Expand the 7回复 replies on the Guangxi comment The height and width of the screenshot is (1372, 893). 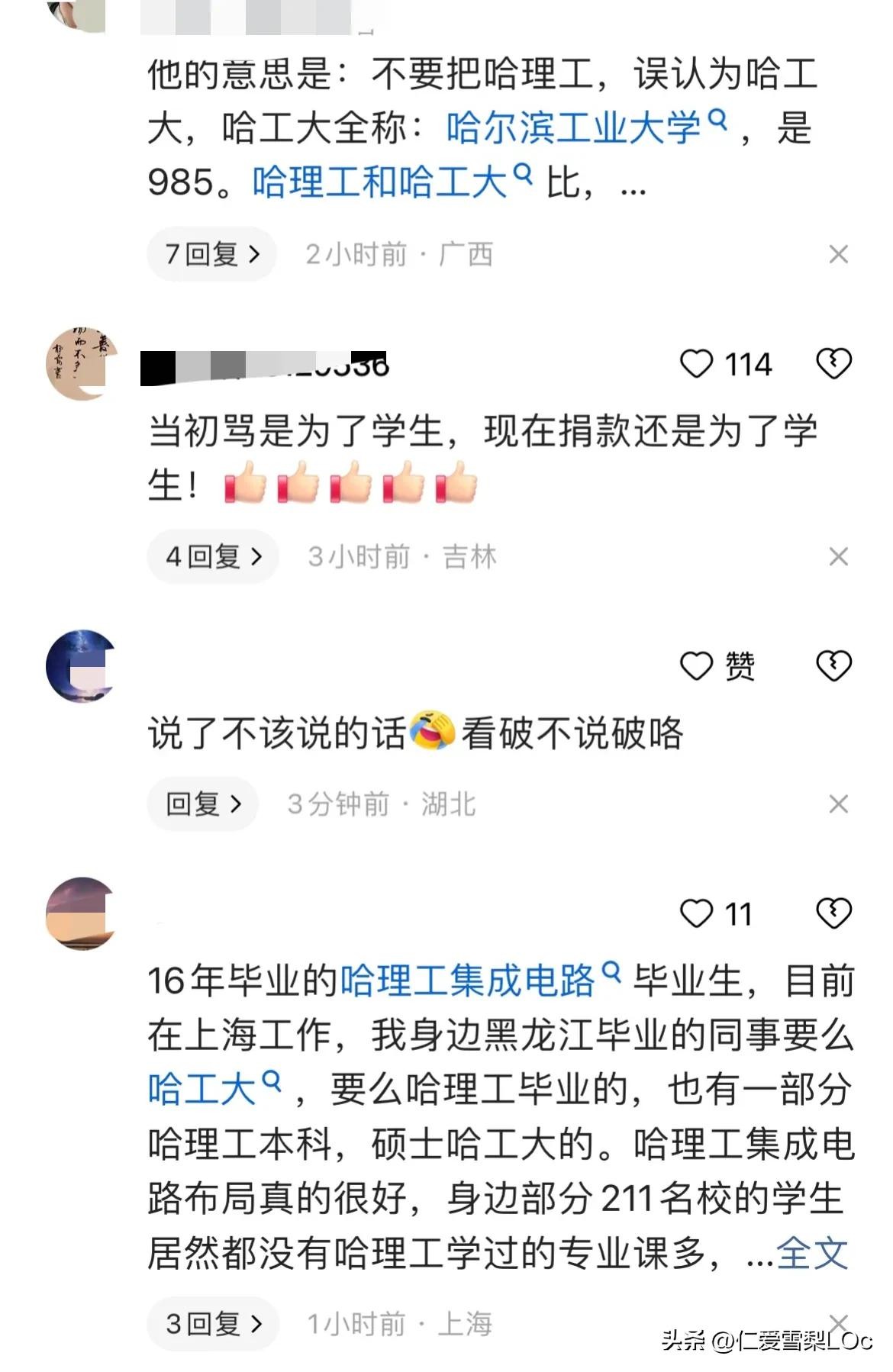pos(211,254)
